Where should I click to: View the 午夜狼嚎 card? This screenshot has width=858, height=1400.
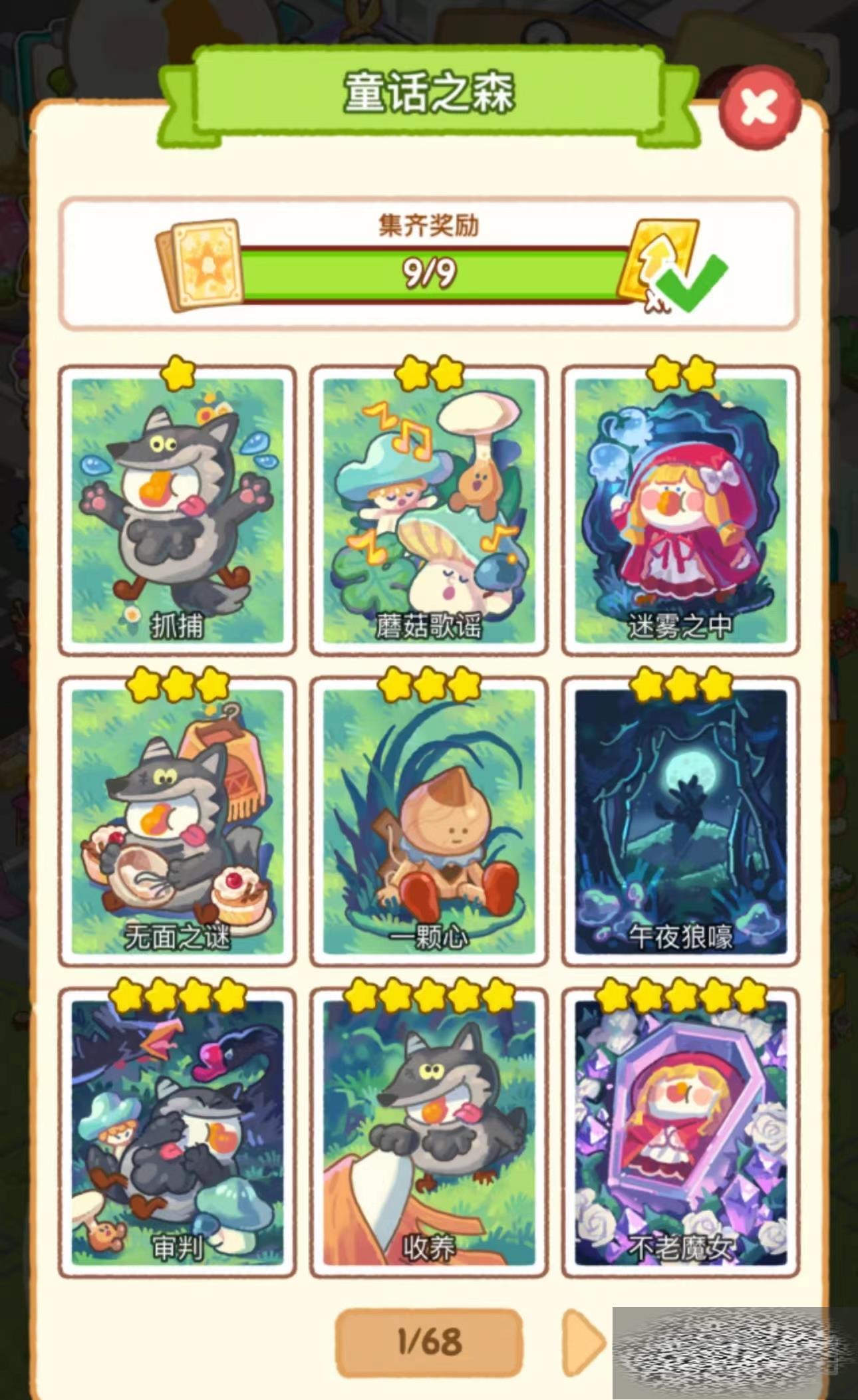[x=680, y=821]
